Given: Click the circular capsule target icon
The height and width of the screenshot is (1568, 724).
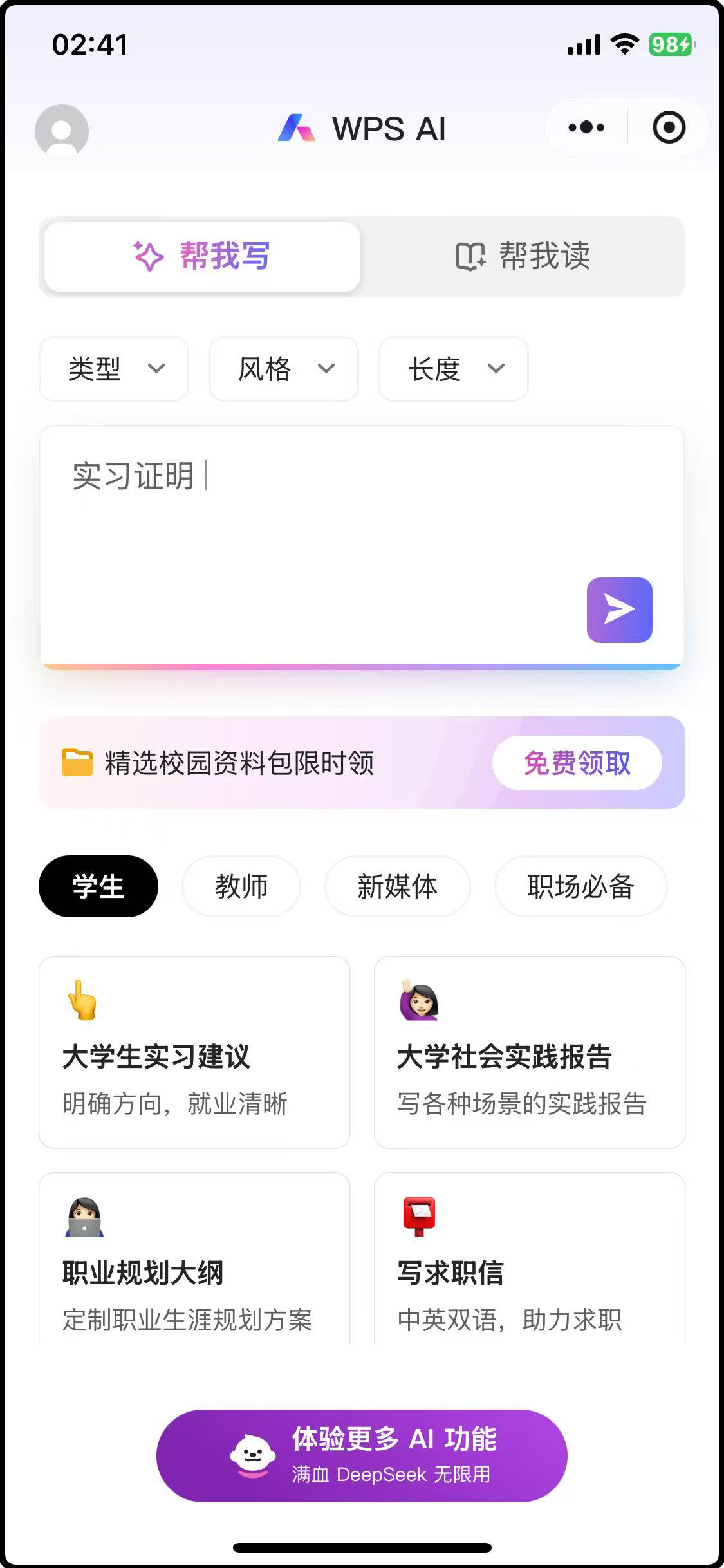Looking at the screenshot, I should (x=669, y=127).
